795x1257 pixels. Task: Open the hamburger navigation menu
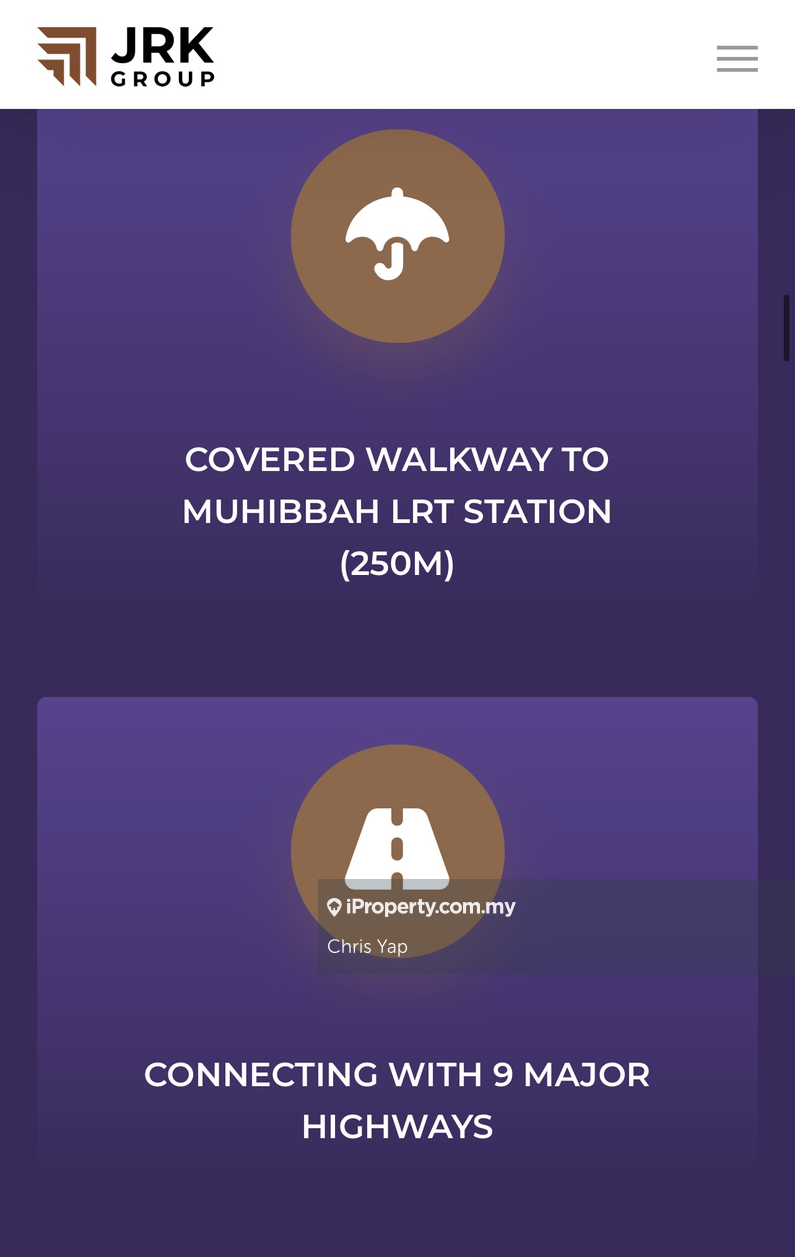click(x=737, y=58)
